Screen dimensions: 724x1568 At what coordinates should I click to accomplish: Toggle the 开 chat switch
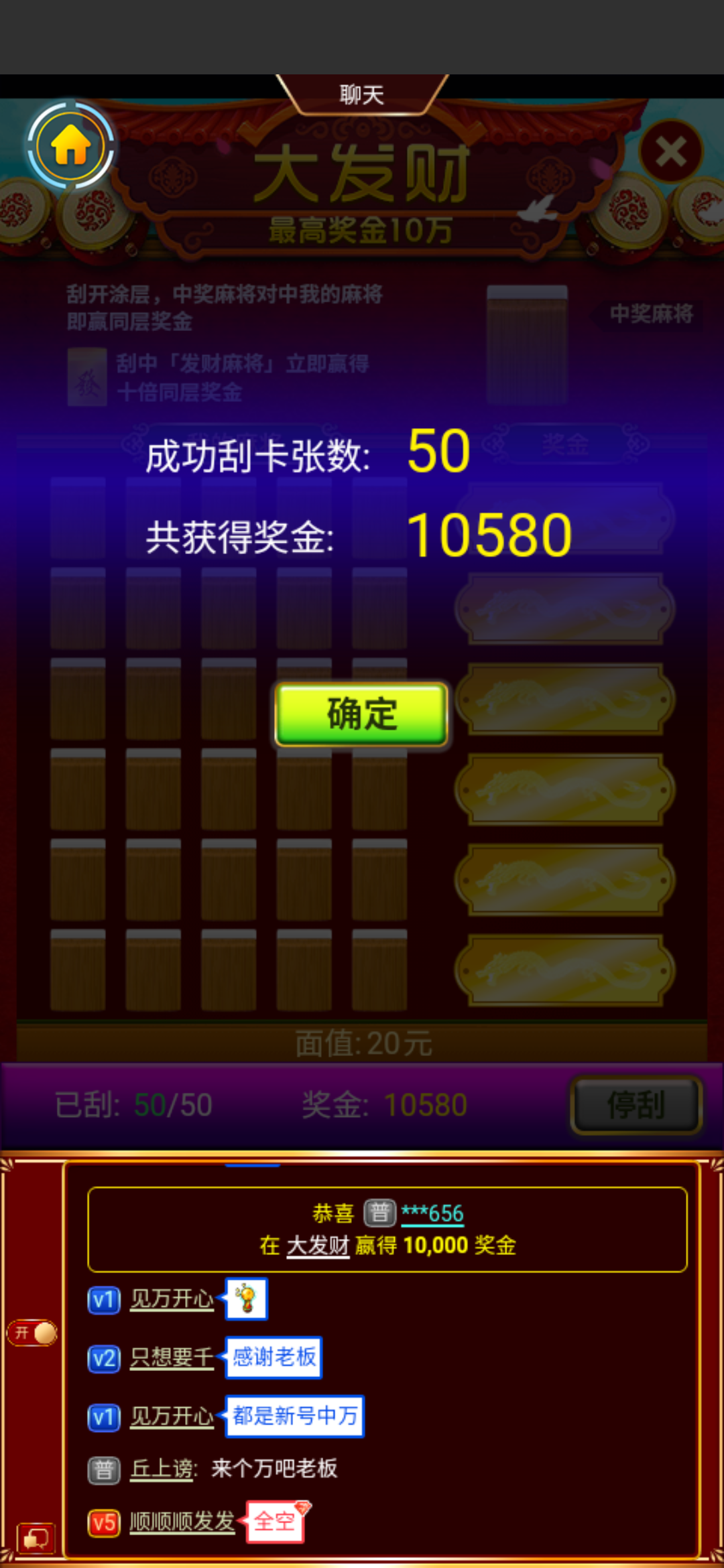point(33,1333)
